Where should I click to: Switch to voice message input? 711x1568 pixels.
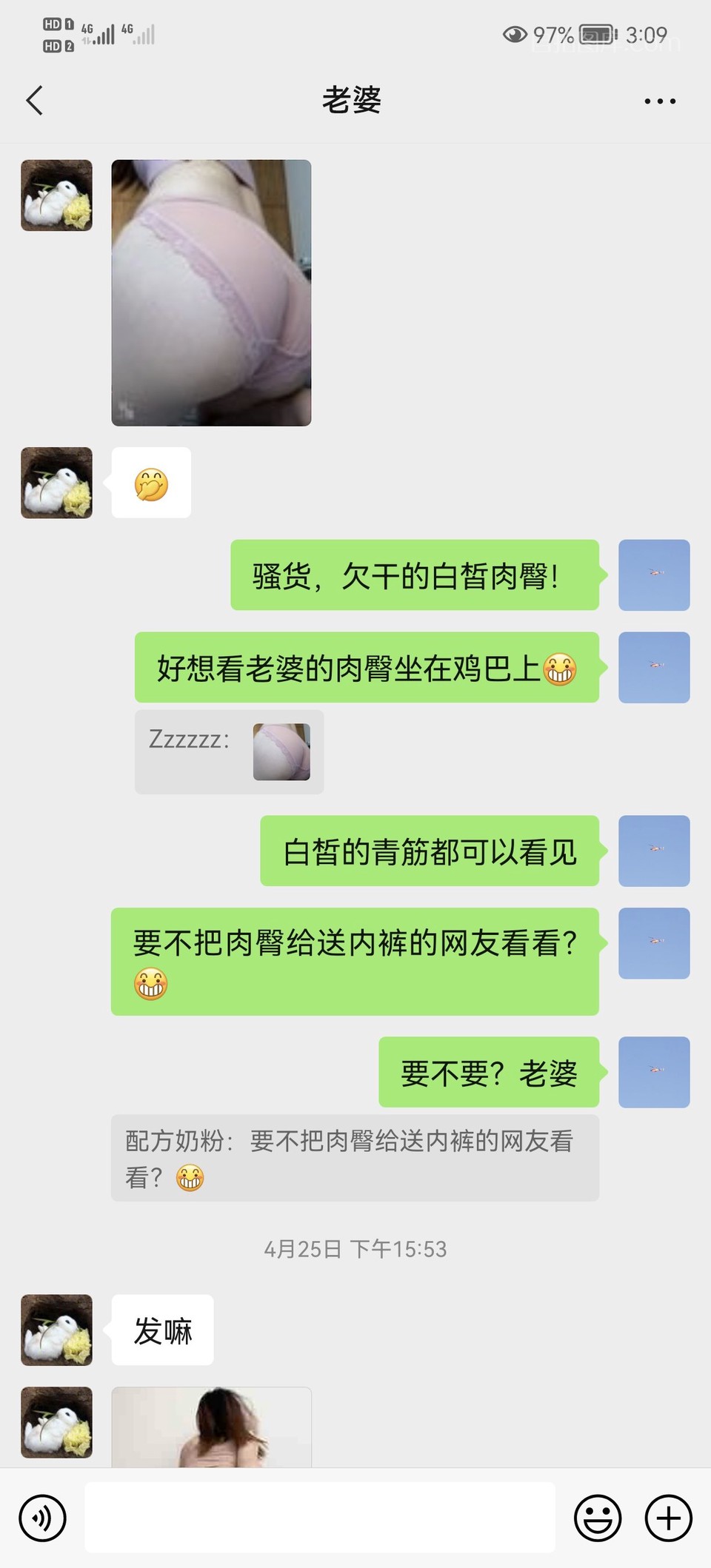pos(42,1518)
